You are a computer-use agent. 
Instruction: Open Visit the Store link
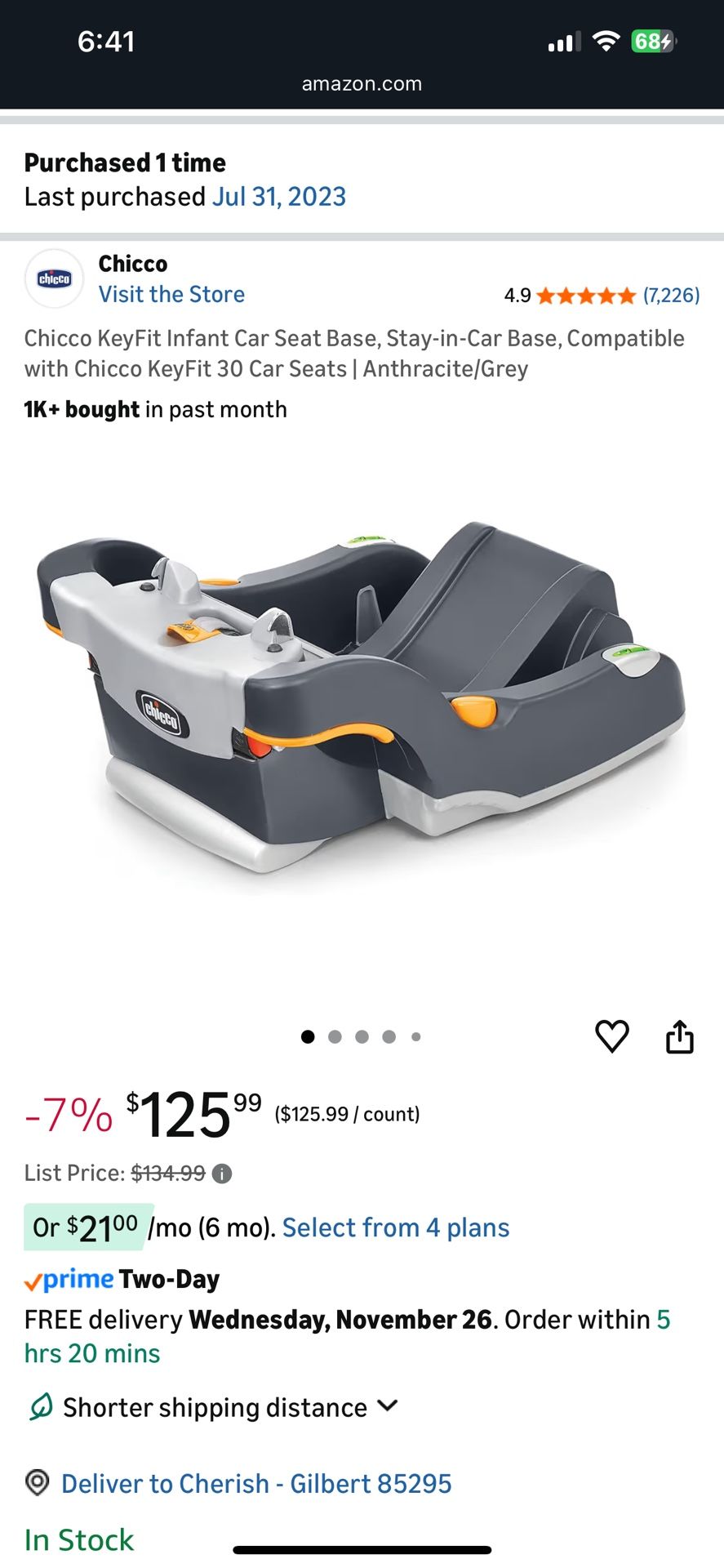(x=171, y=294)
